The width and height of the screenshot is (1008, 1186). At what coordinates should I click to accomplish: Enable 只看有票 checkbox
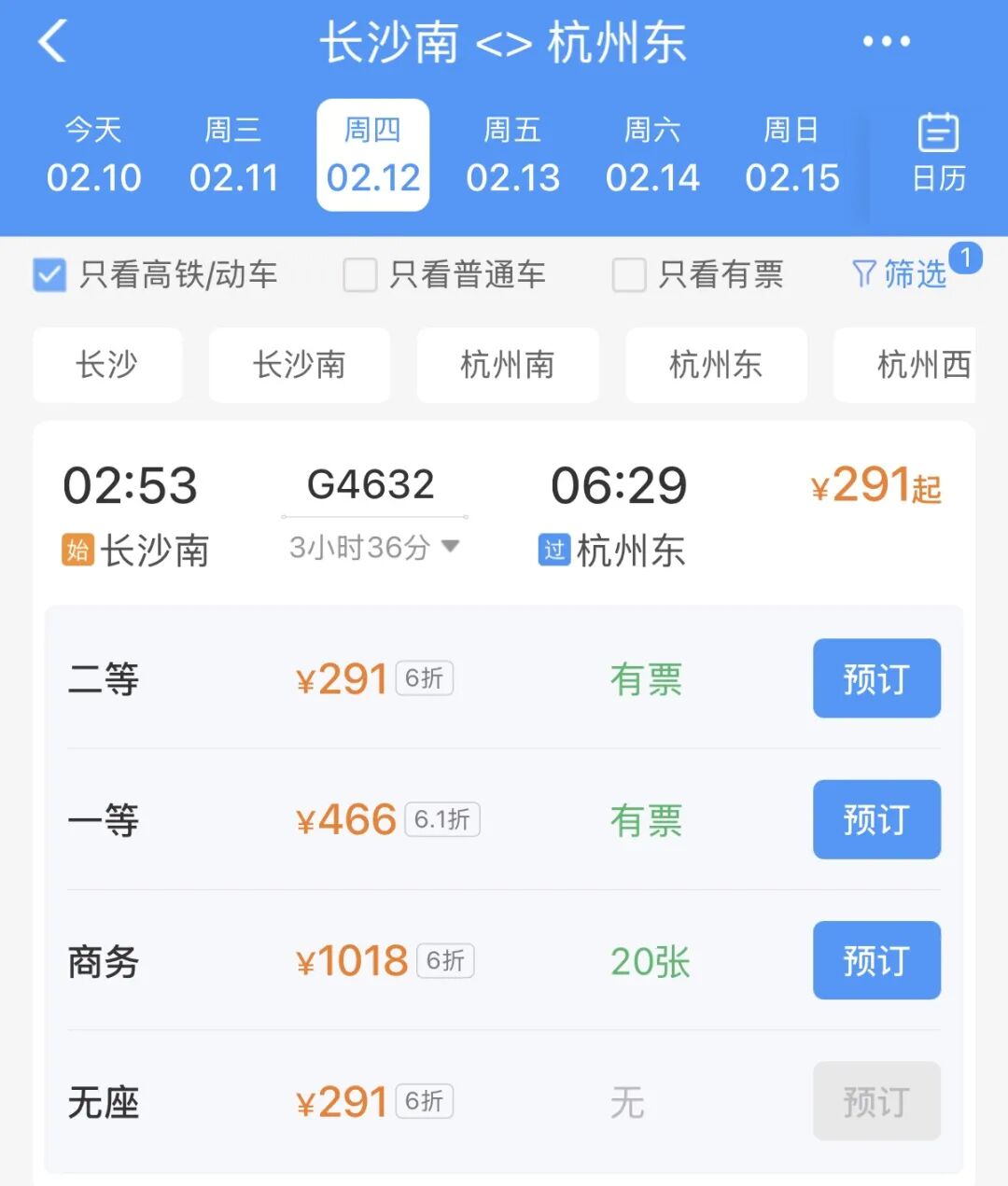(629, 275)
